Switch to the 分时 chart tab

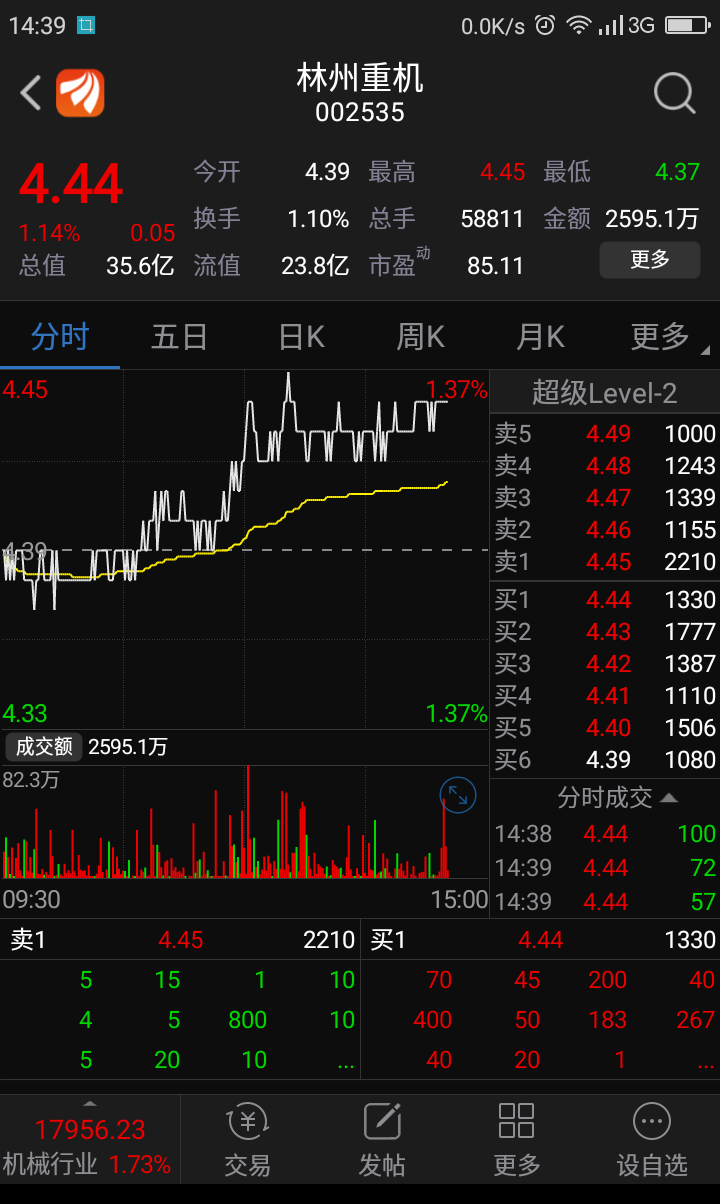tap(60, 337)
